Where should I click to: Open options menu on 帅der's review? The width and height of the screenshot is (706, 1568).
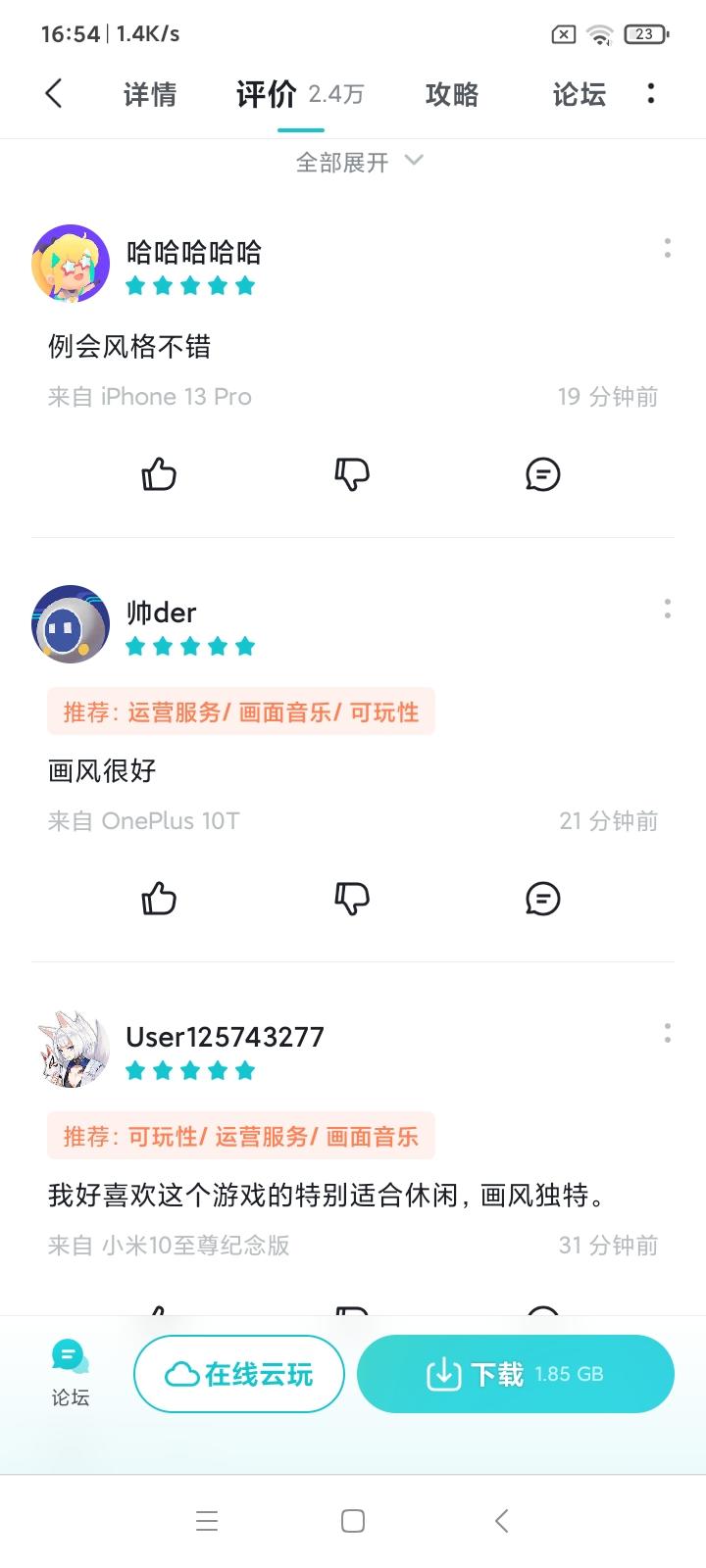click(668, 608)
